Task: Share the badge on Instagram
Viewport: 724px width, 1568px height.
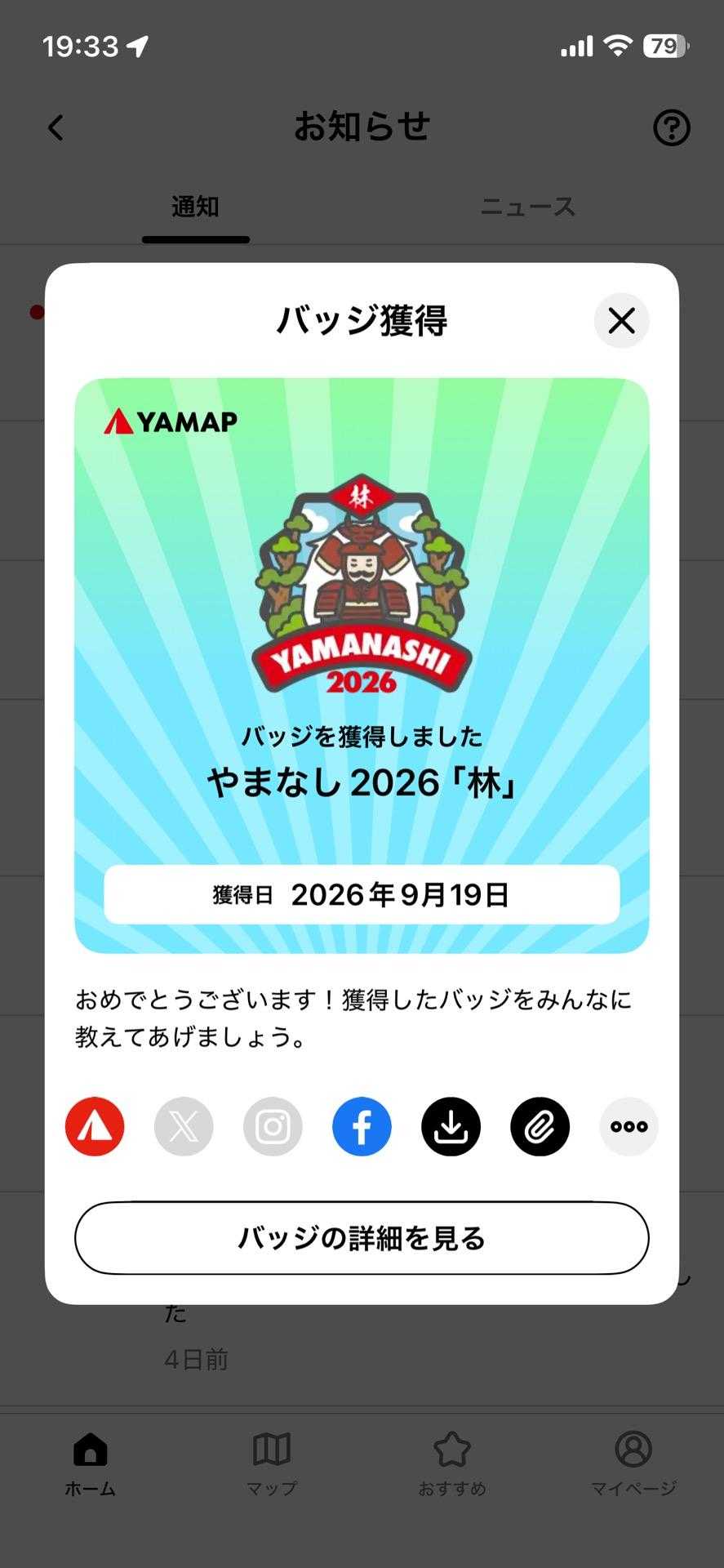Action: (273, 1126)
